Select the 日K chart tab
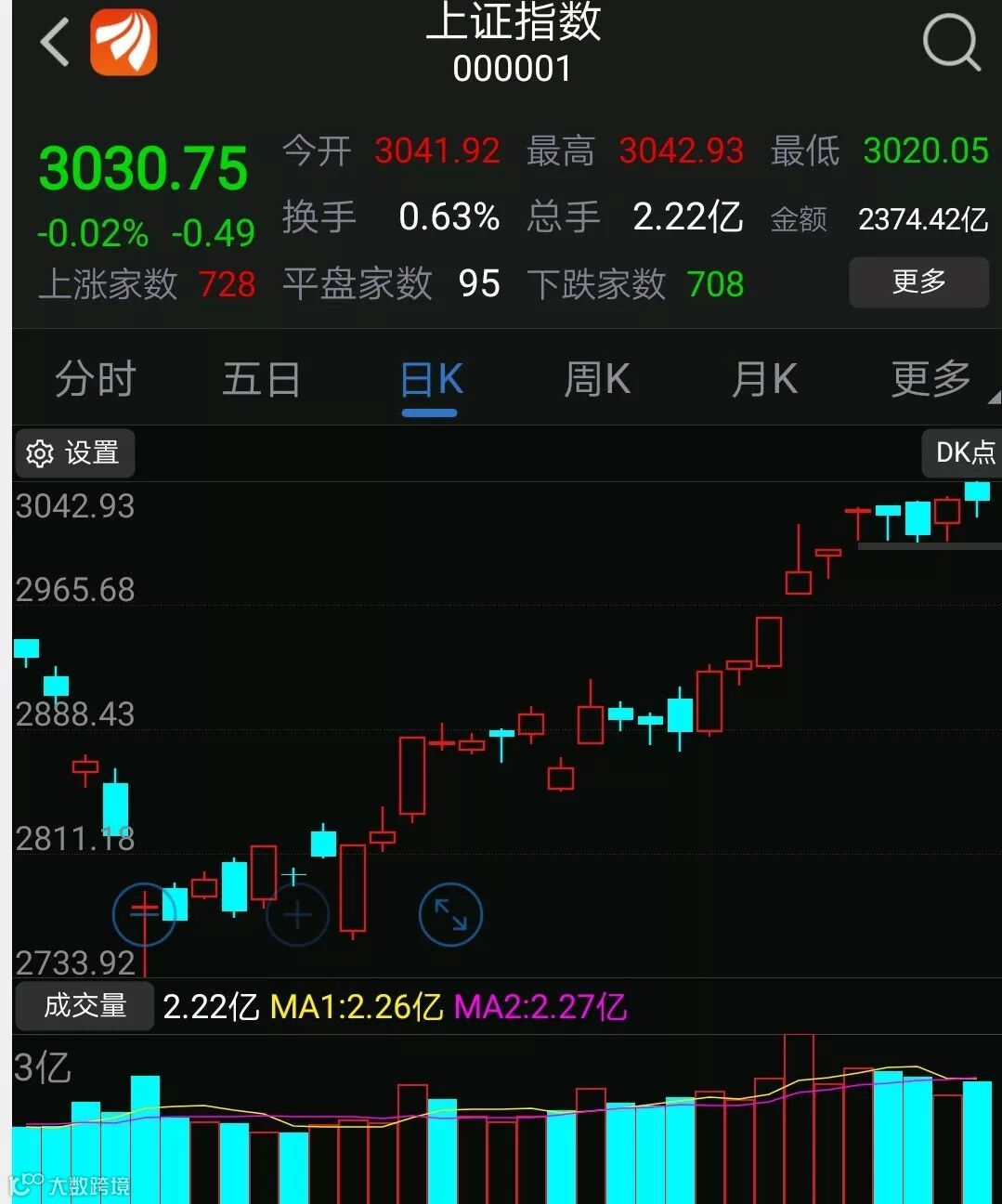 (431, 380)
